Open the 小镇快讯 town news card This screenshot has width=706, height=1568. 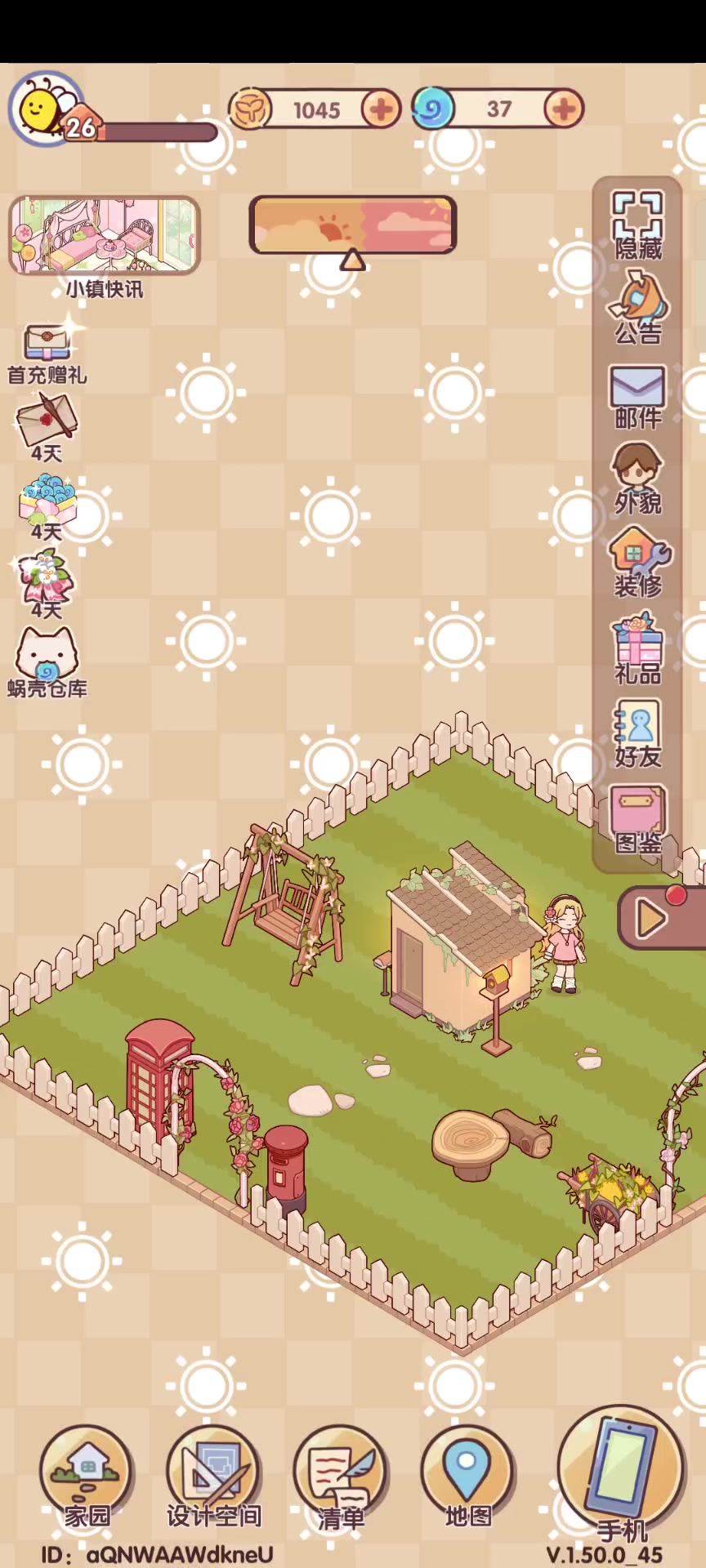pyautogui.click(x=104, y=237)
